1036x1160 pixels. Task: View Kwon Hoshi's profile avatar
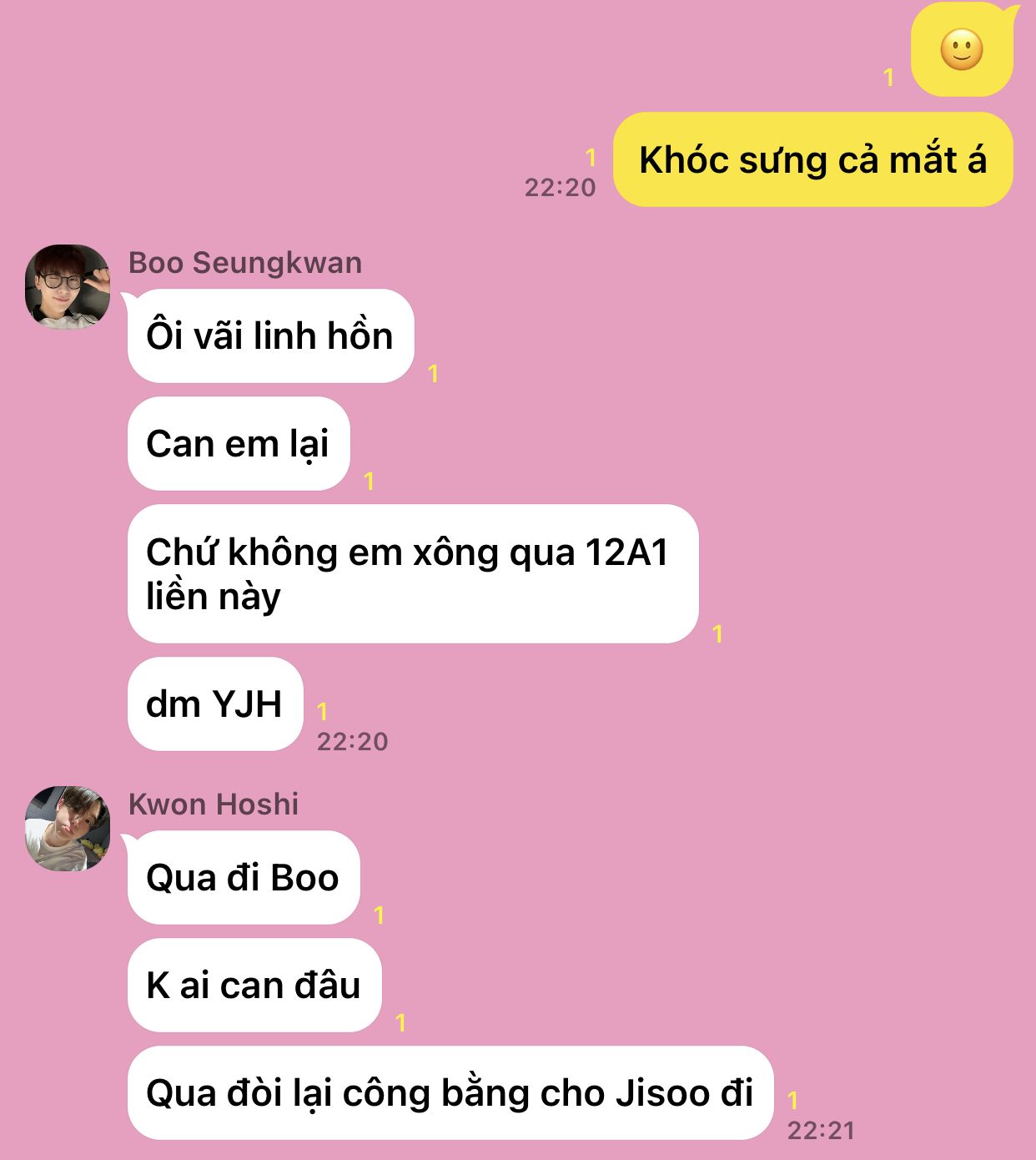coord(68,828)
